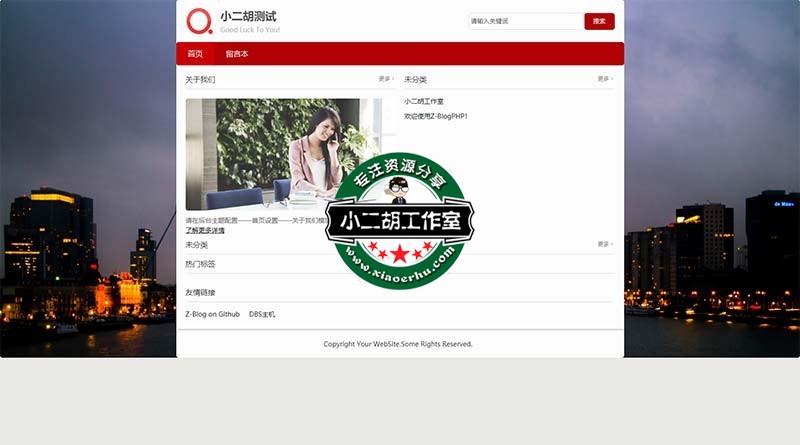Open the 欢迎使用Z-BlogPHP! post

point(436,116)
